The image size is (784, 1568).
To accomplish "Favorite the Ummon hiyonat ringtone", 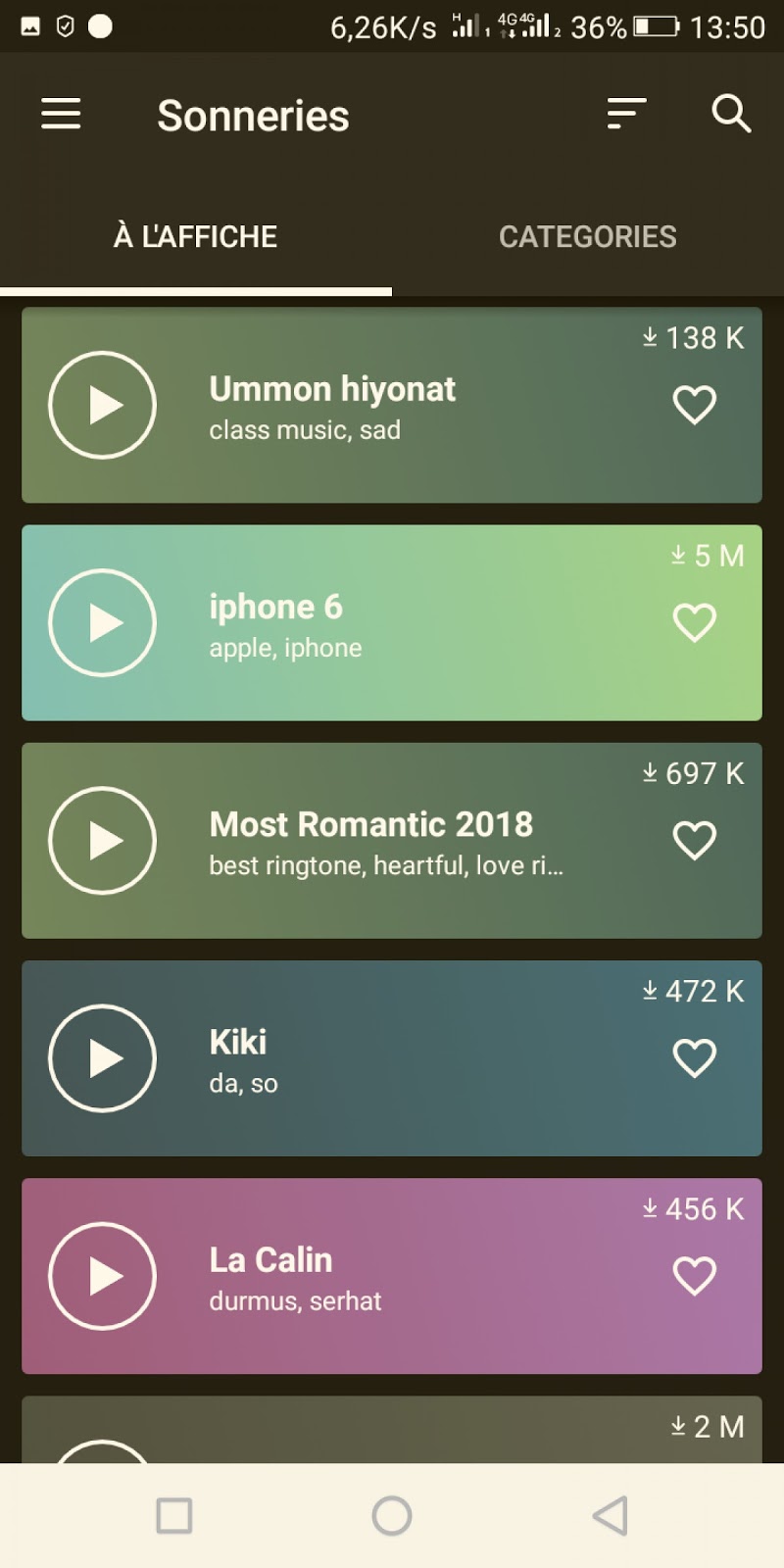I will (x=695, y=405).
